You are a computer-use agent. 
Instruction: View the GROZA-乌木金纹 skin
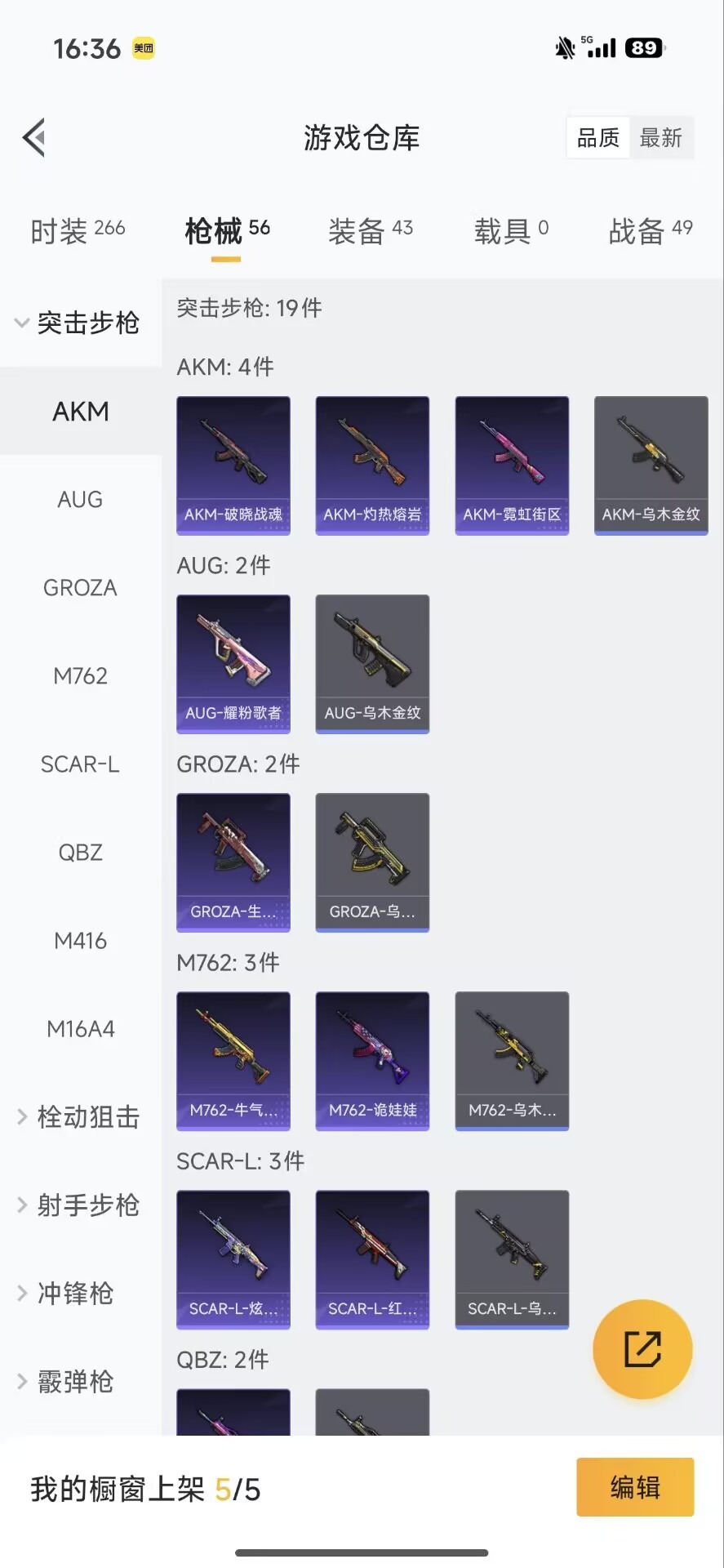pos(371,862)
